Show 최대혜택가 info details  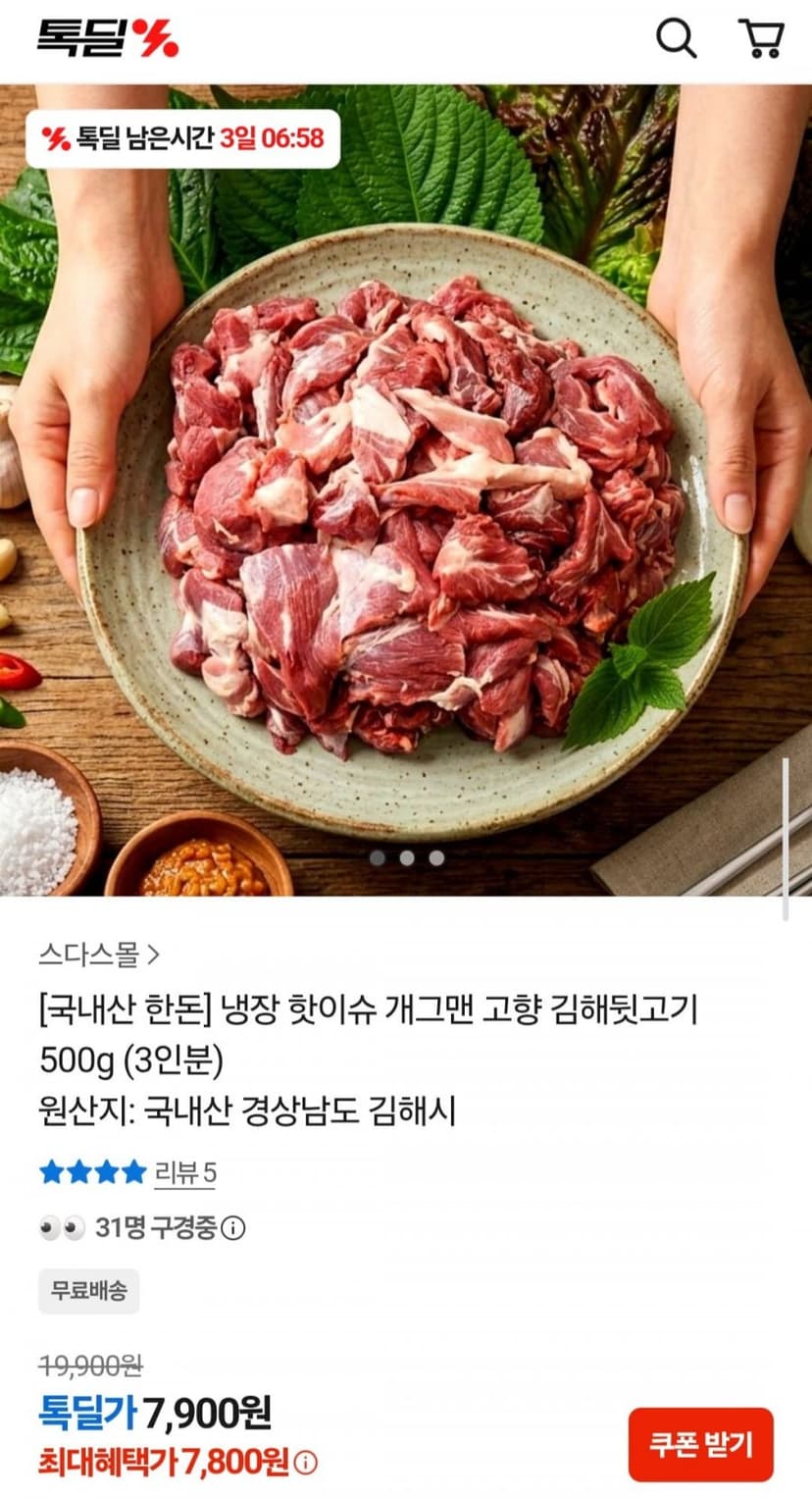coord(306,1464)
